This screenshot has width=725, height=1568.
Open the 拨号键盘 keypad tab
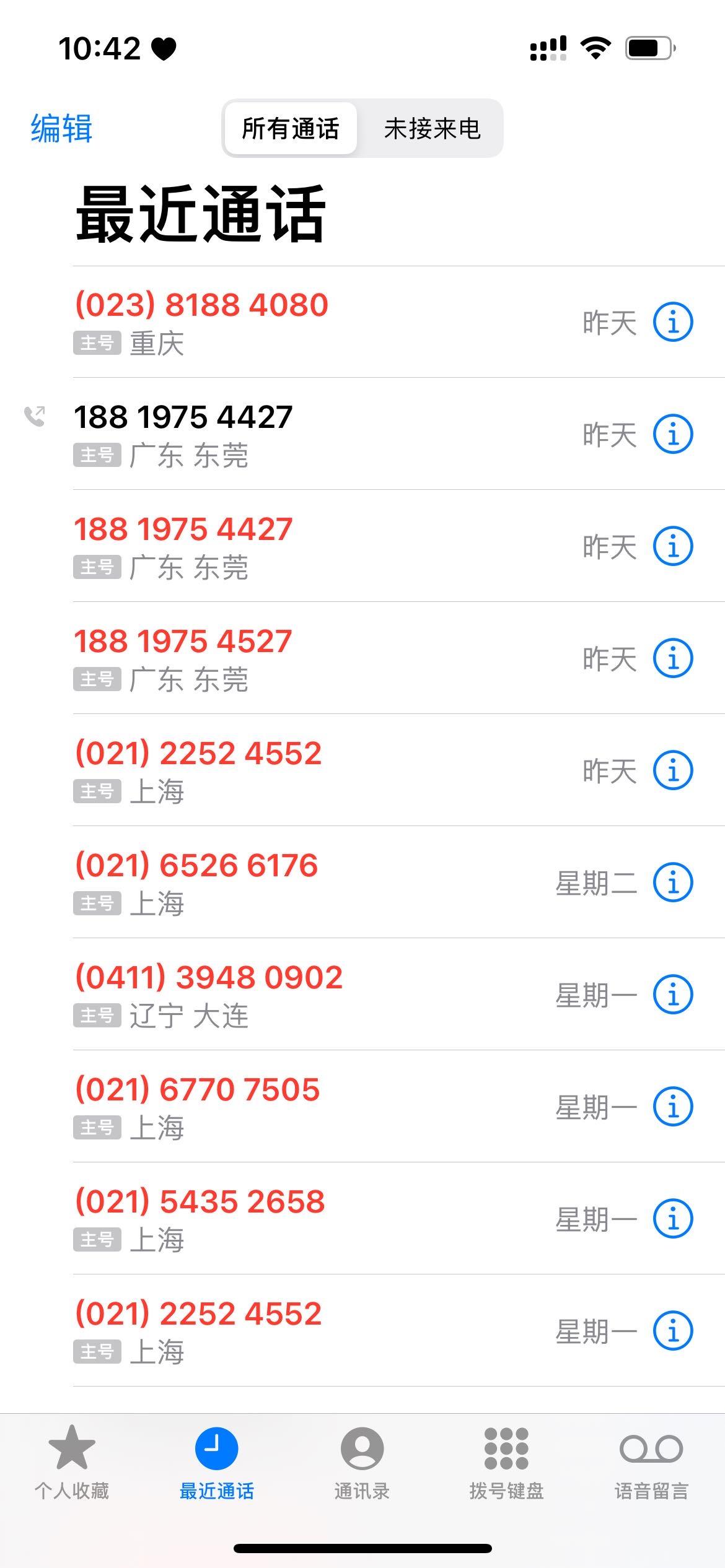click(506, 1463)
